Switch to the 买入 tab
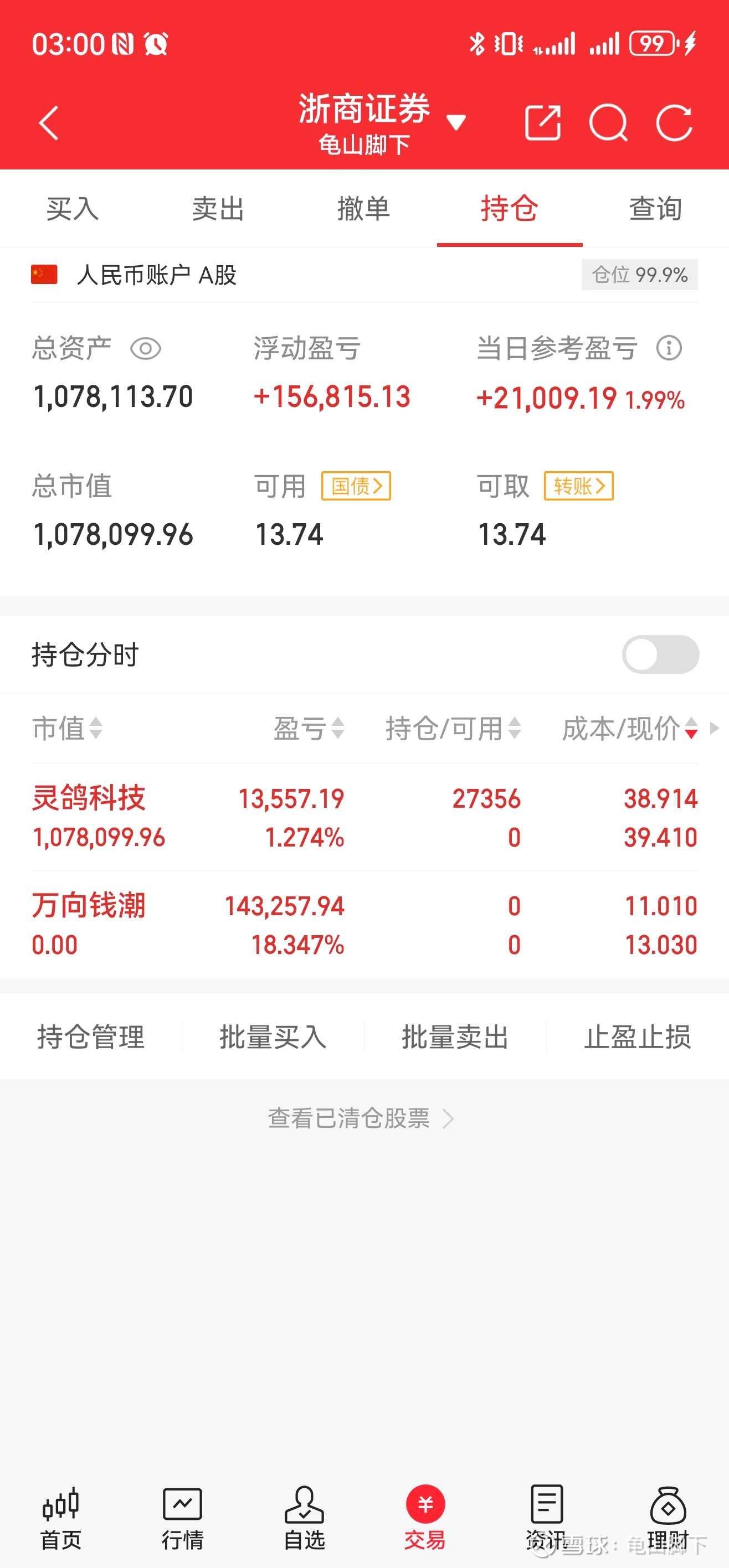The width and height of the screenshot is (729, 1568). click(73, 209)
